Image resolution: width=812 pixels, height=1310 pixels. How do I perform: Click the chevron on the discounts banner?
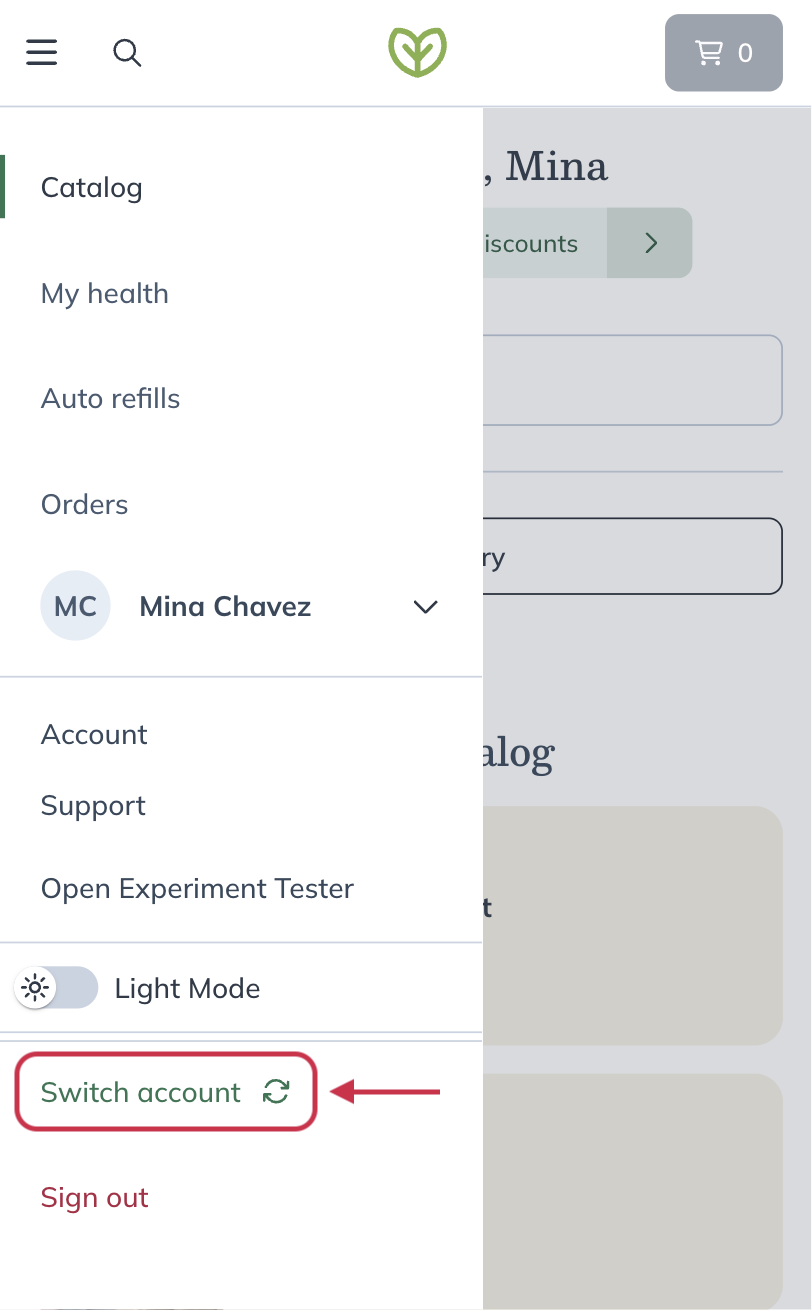pos(649,242)
